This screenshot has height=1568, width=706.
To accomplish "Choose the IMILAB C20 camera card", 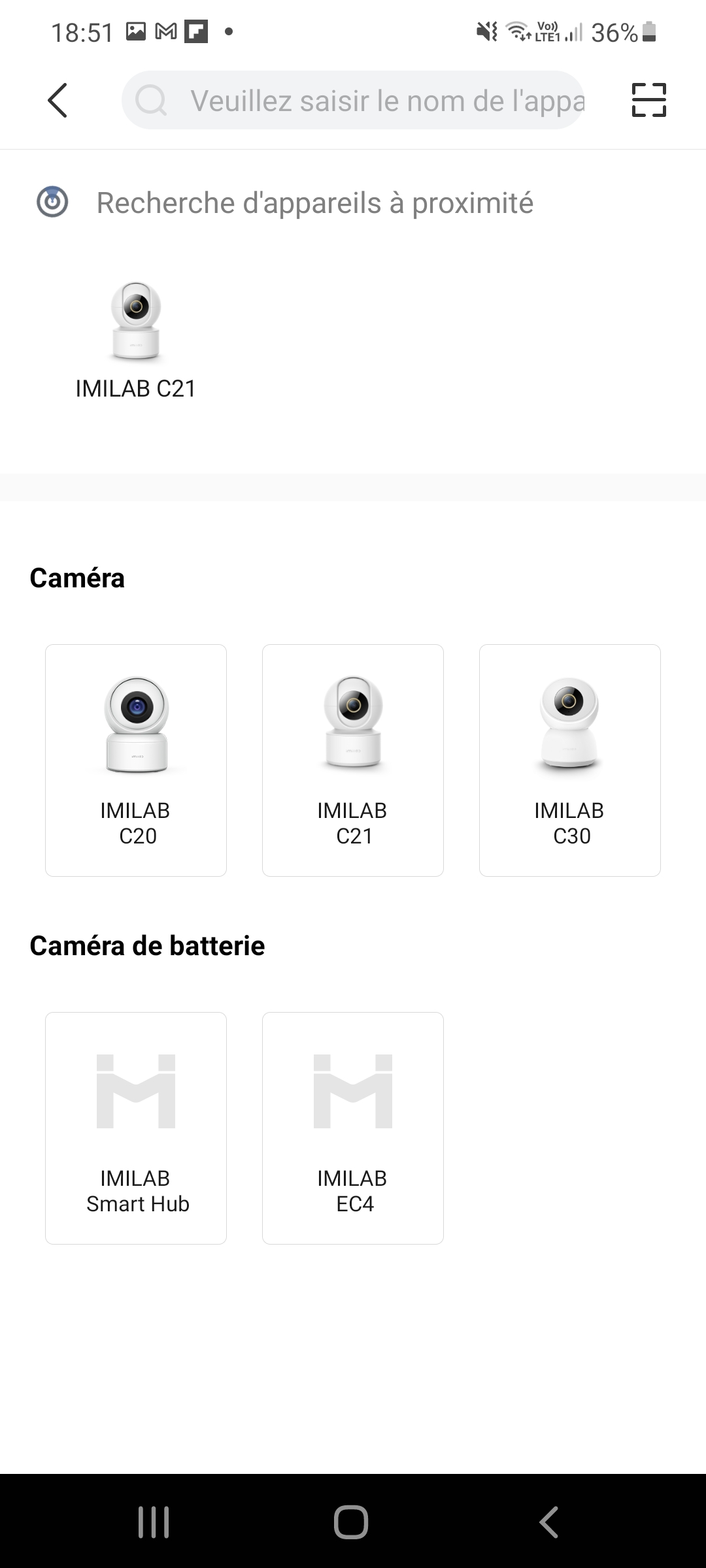I will pyautogui.click(x=136, y=760).
